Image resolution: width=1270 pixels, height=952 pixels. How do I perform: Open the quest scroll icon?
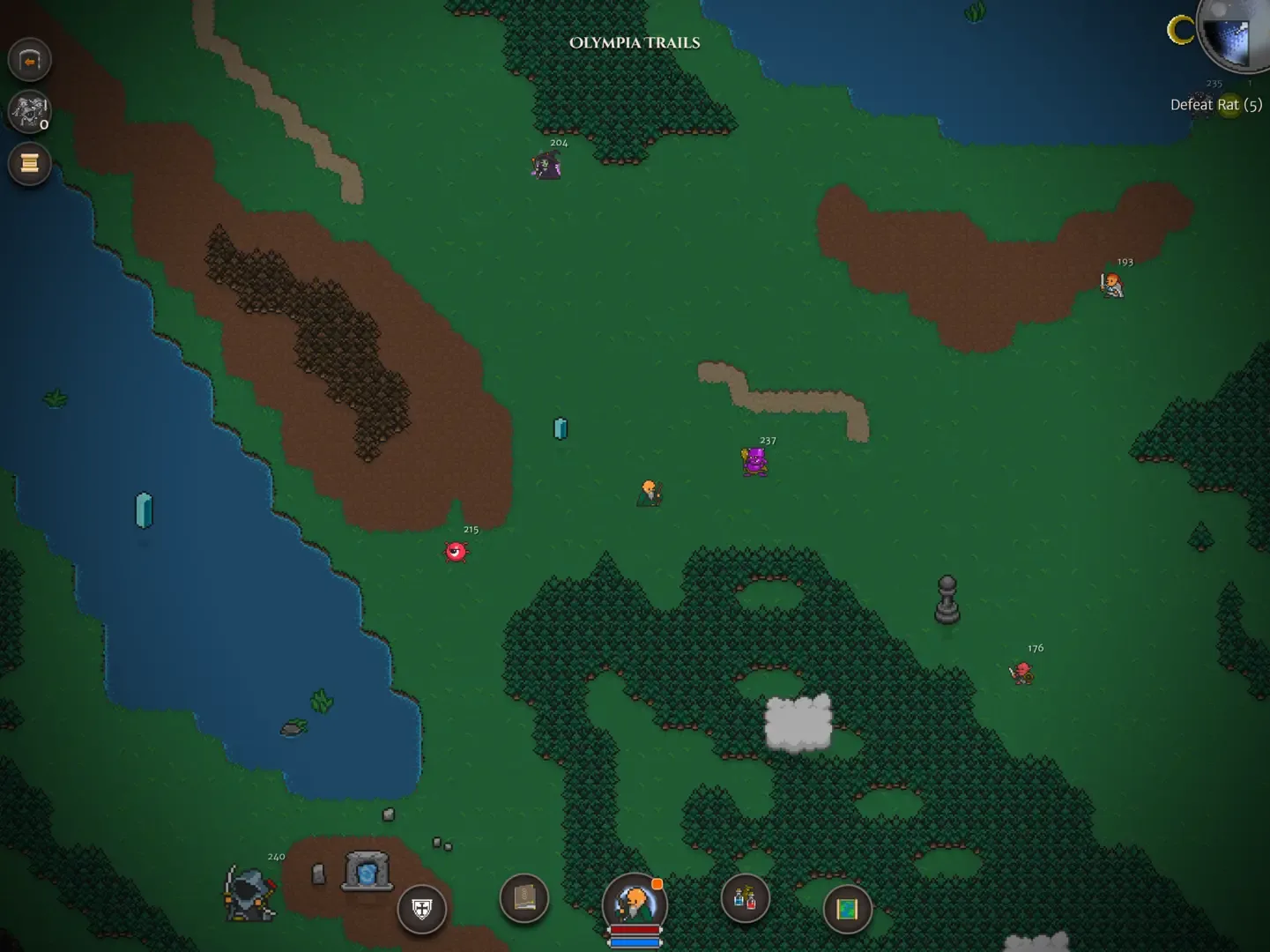(29, 164)
